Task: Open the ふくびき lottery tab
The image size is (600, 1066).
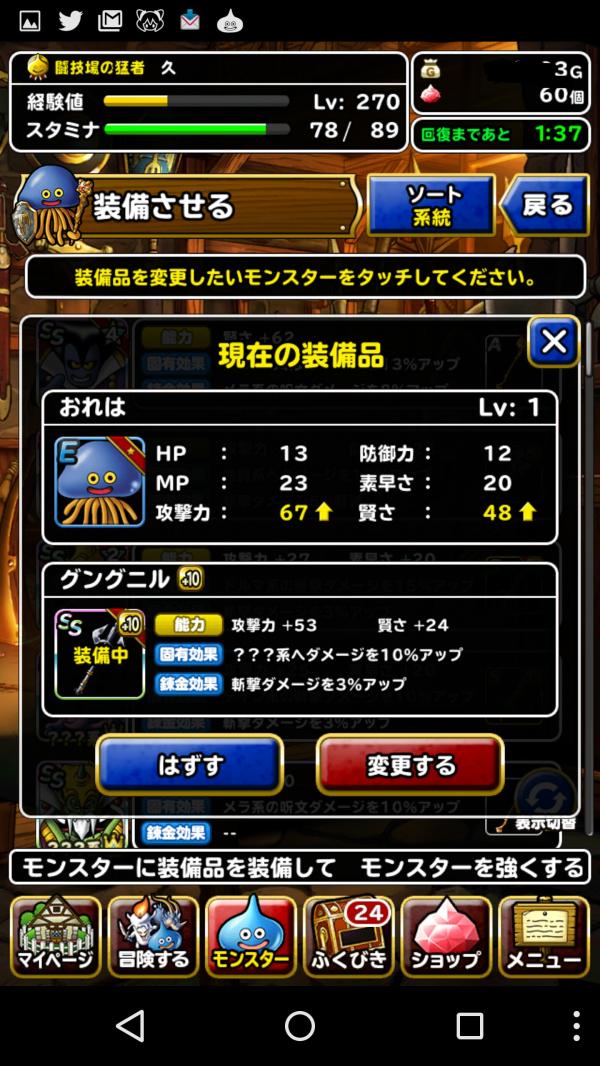Action: pyautogui.click(x=349, y=936)
